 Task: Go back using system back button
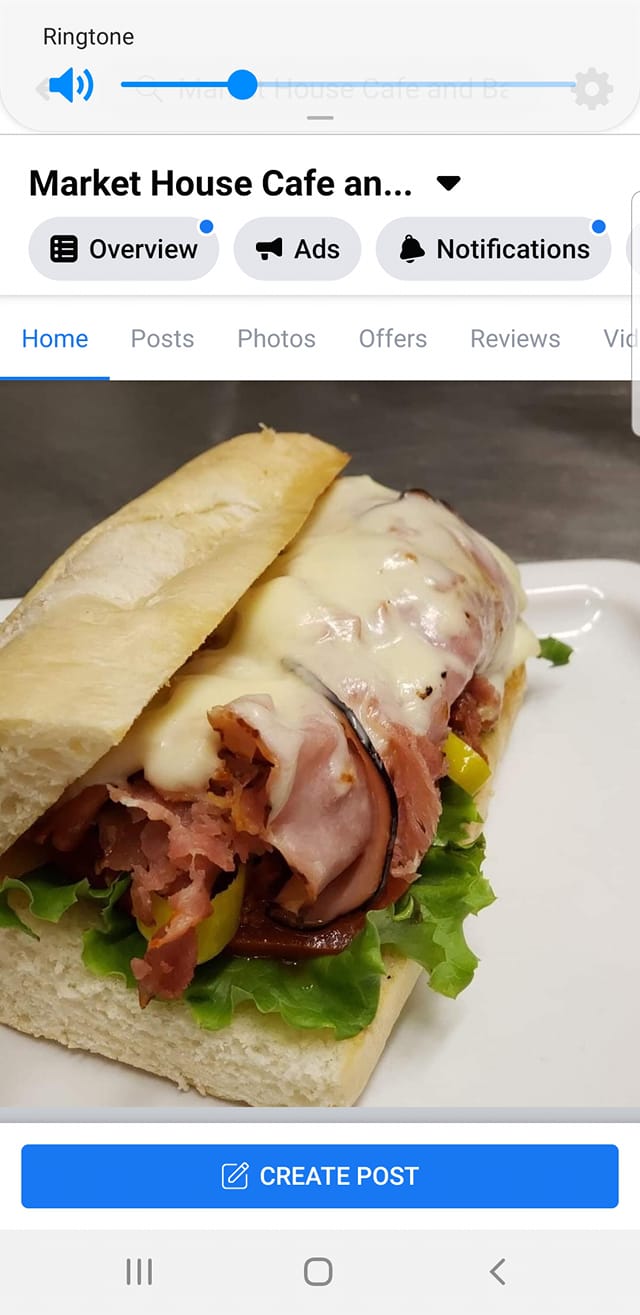tap(497, 1272)
